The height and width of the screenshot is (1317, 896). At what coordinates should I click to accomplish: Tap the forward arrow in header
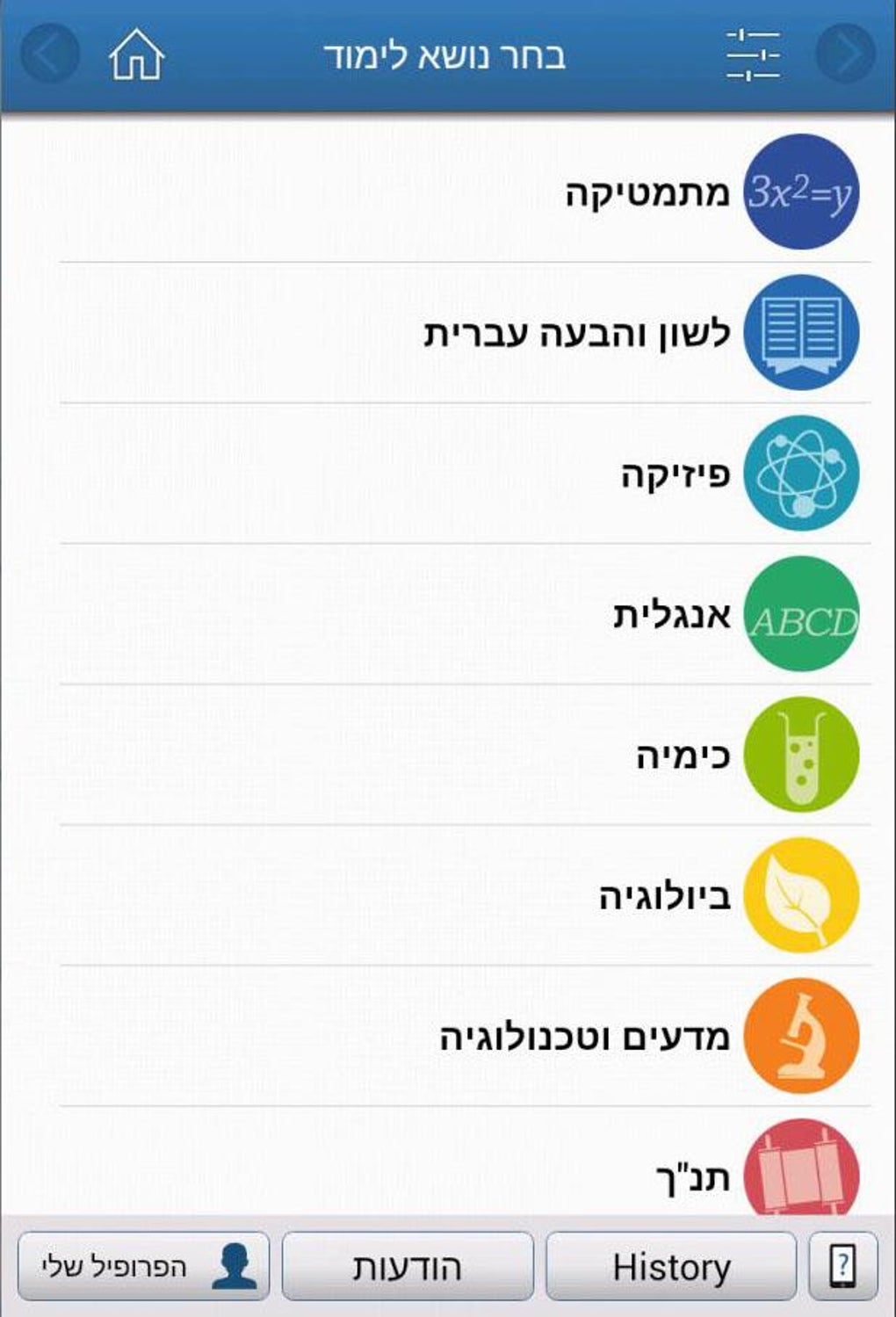pyautogui.click(x=845, y=54)
